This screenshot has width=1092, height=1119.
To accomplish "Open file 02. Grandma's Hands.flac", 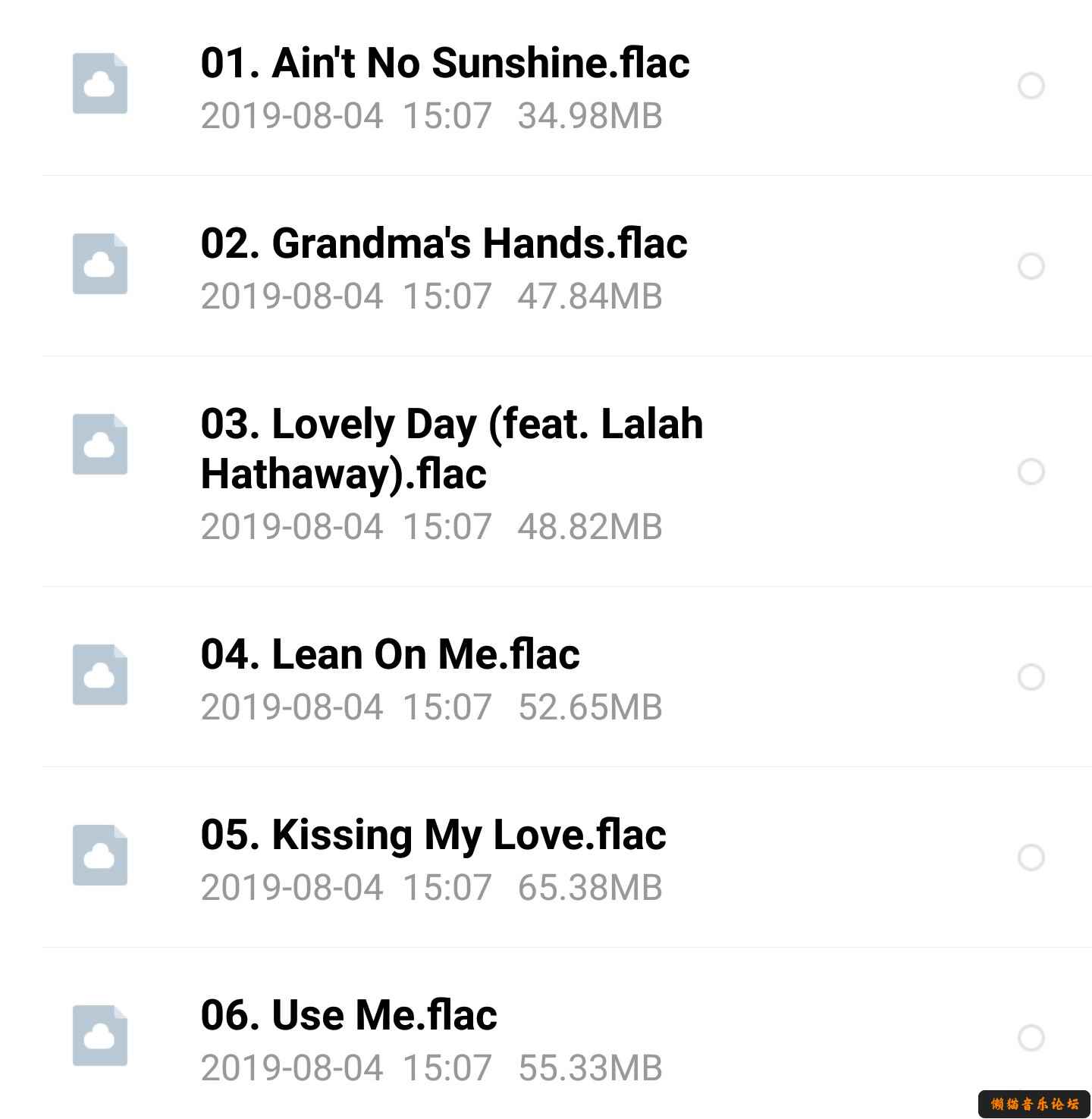I will (x=444, y=243).
